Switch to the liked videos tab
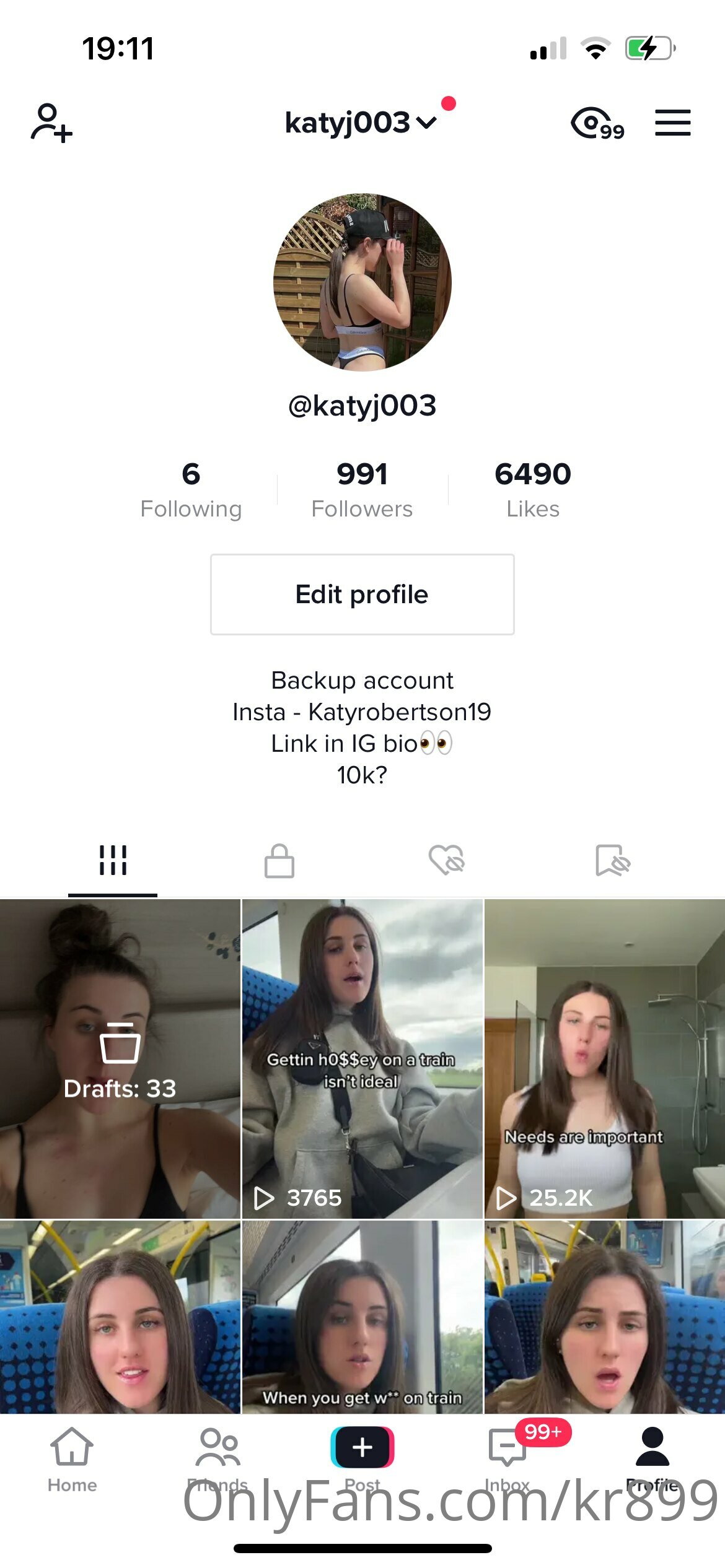The image size is (725, 1568). pyautogui.click(x=447, y=861)
